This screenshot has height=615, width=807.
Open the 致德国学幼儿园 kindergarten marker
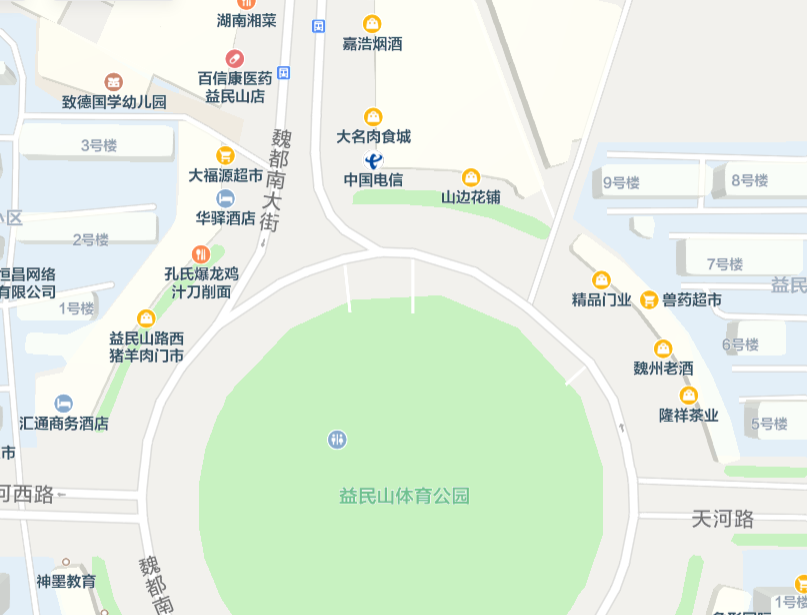[114, 82]
